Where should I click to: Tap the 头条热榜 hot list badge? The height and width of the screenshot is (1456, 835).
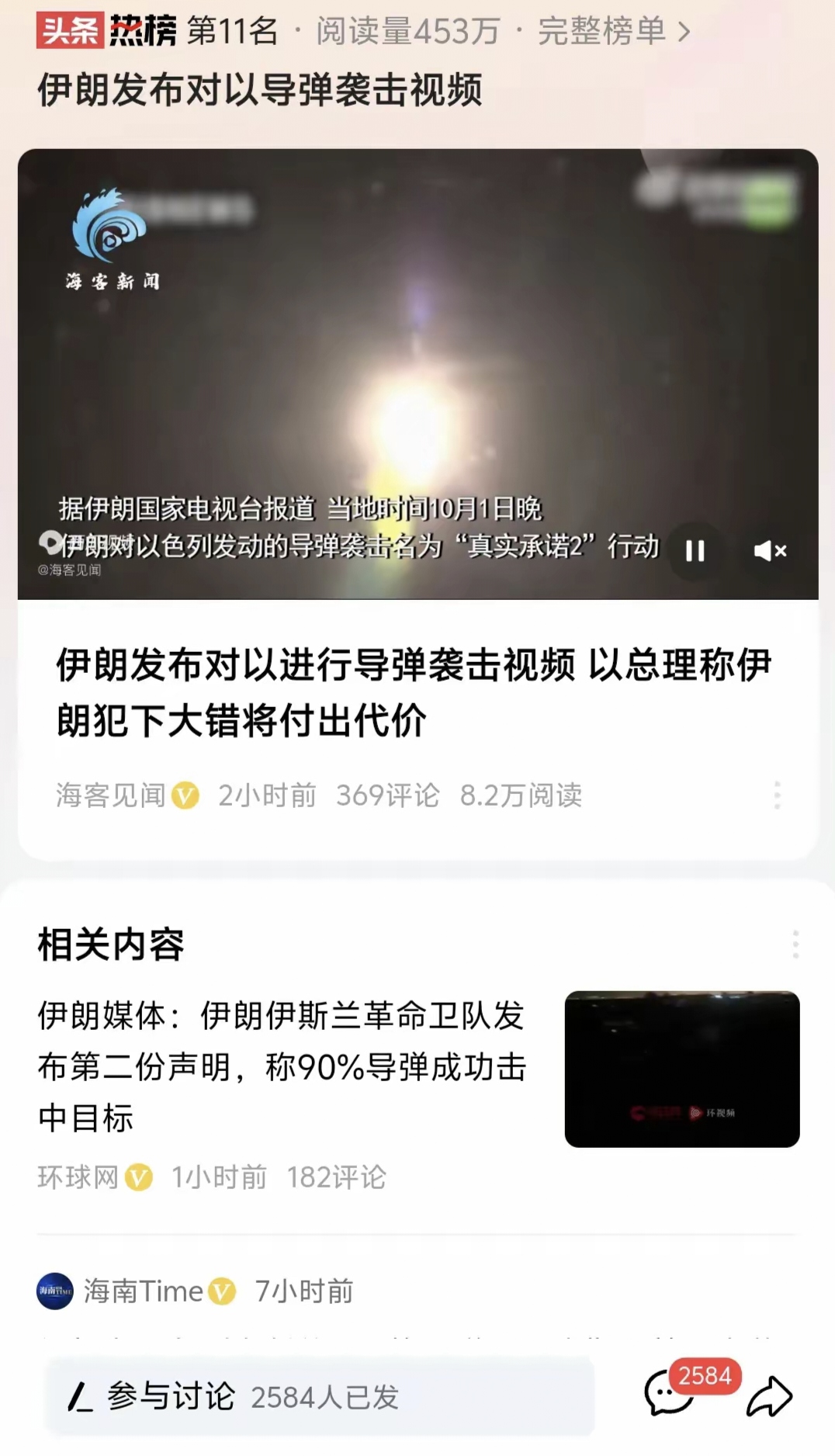[103, 29]
